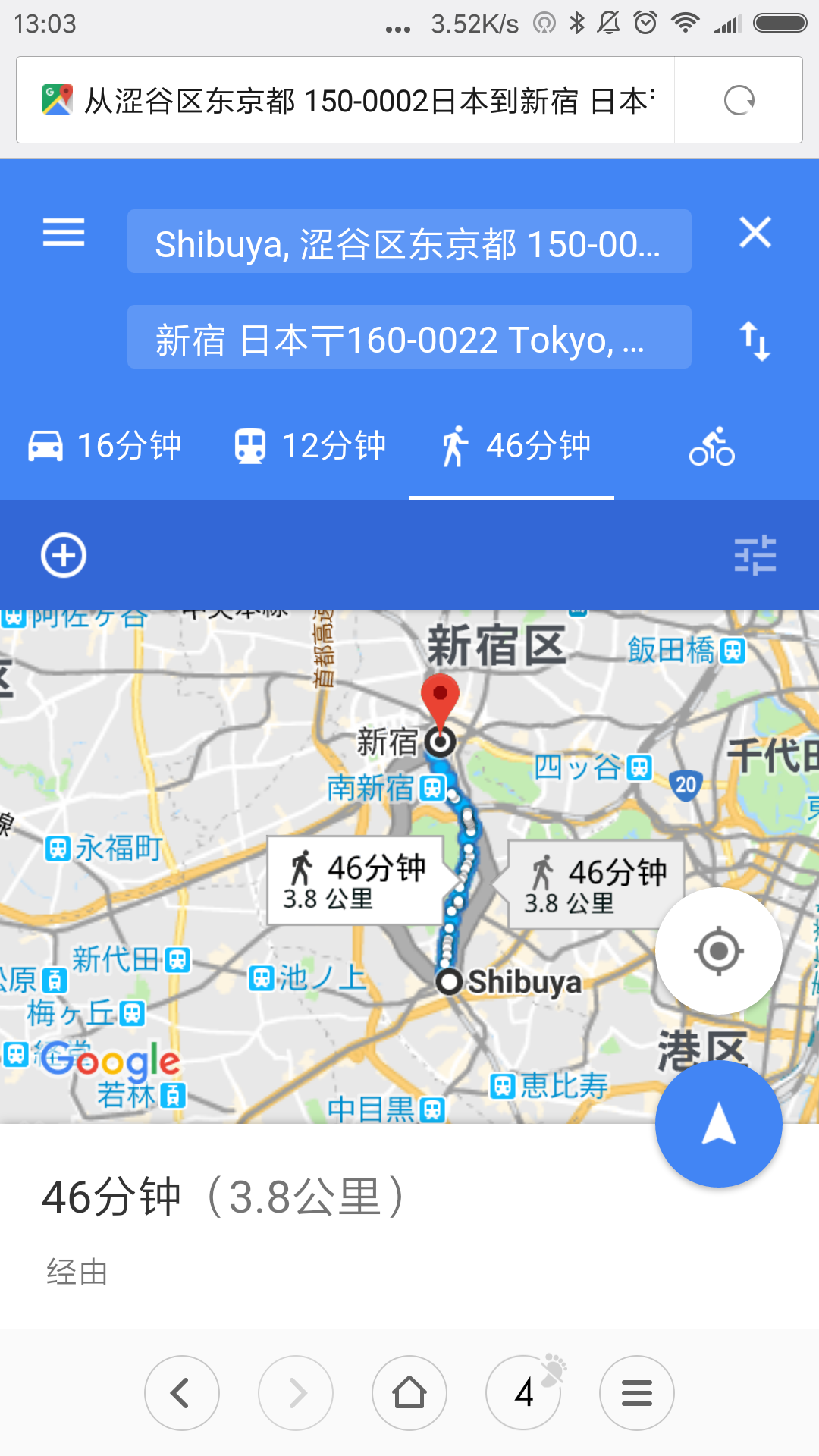Go to browser home page

coord(409,1393)
